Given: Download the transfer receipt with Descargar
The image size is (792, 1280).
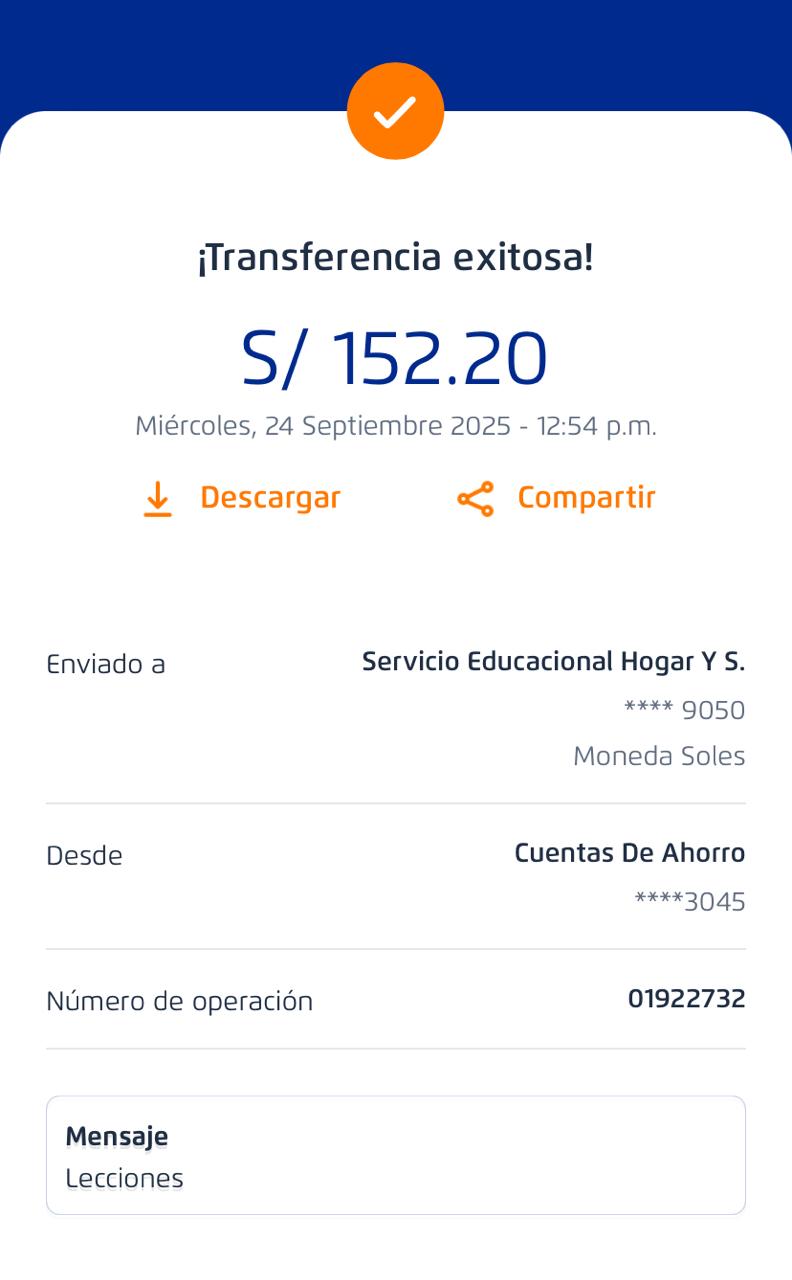Looking at the screenshot, I should [242, 498].
